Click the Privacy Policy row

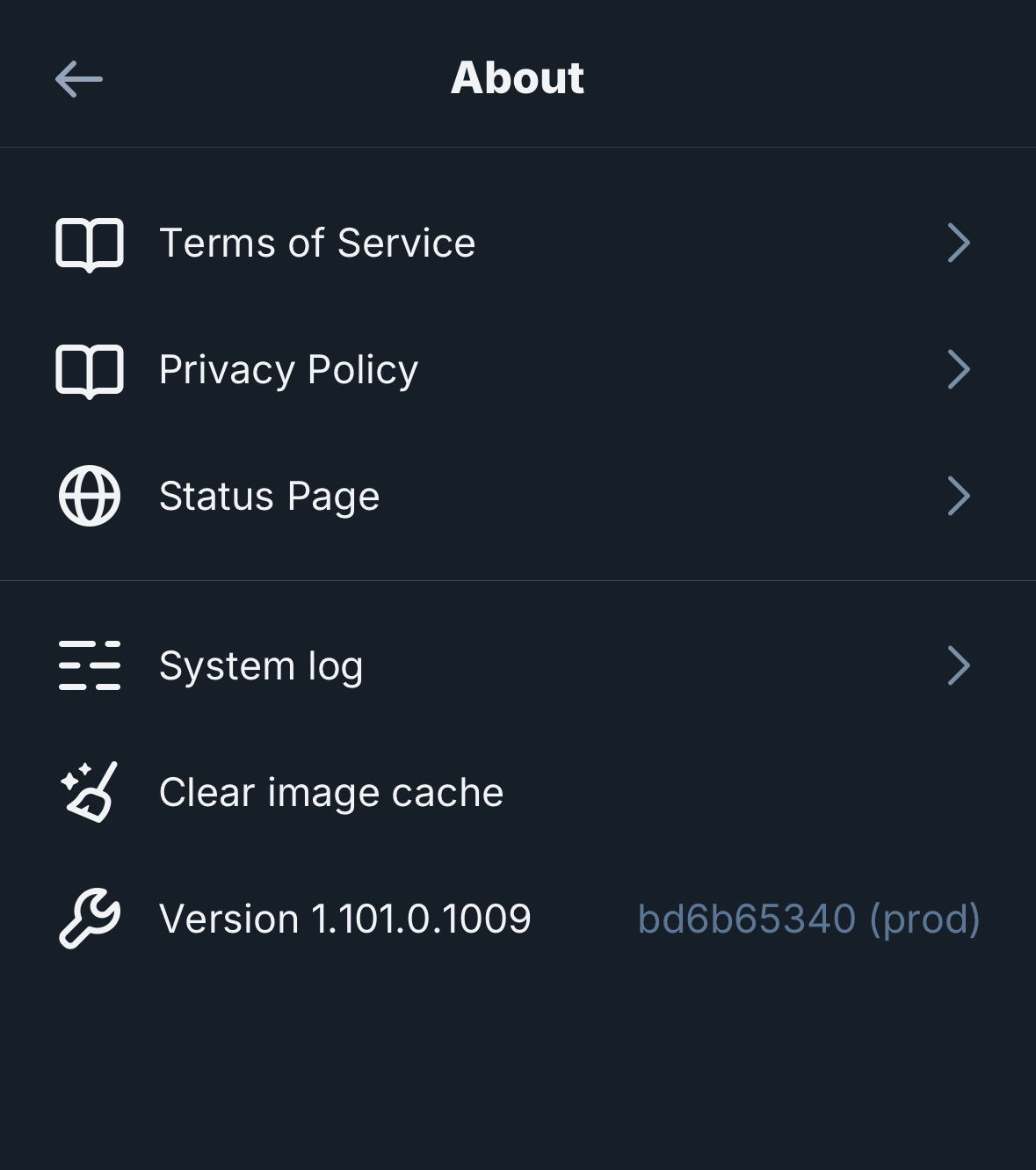(x=288, y=370)
